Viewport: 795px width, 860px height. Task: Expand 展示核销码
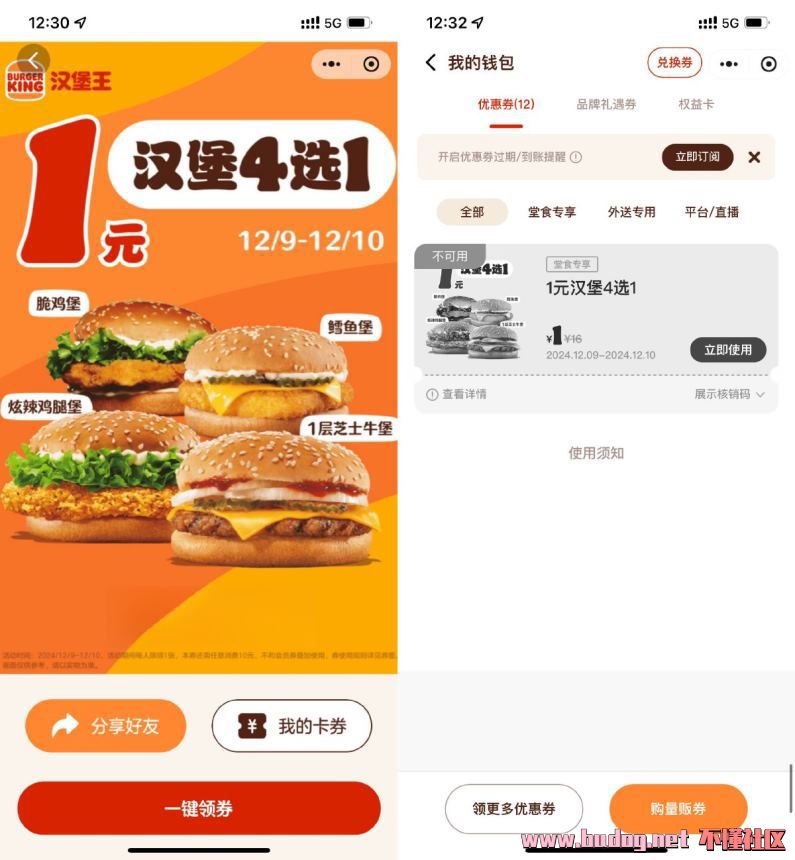point(729,394)
